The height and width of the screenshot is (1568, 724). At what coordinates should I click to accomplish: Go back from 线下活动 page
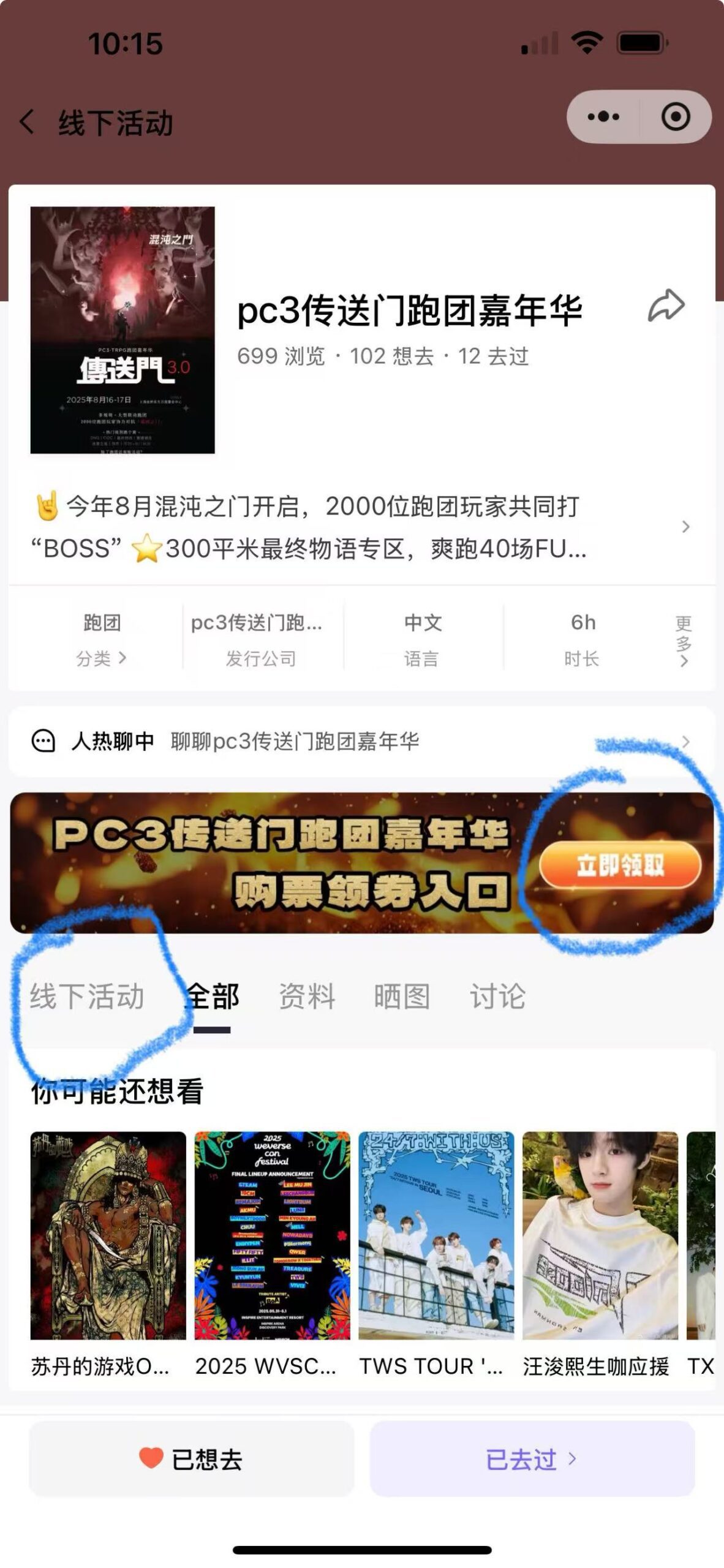[27, 122]
